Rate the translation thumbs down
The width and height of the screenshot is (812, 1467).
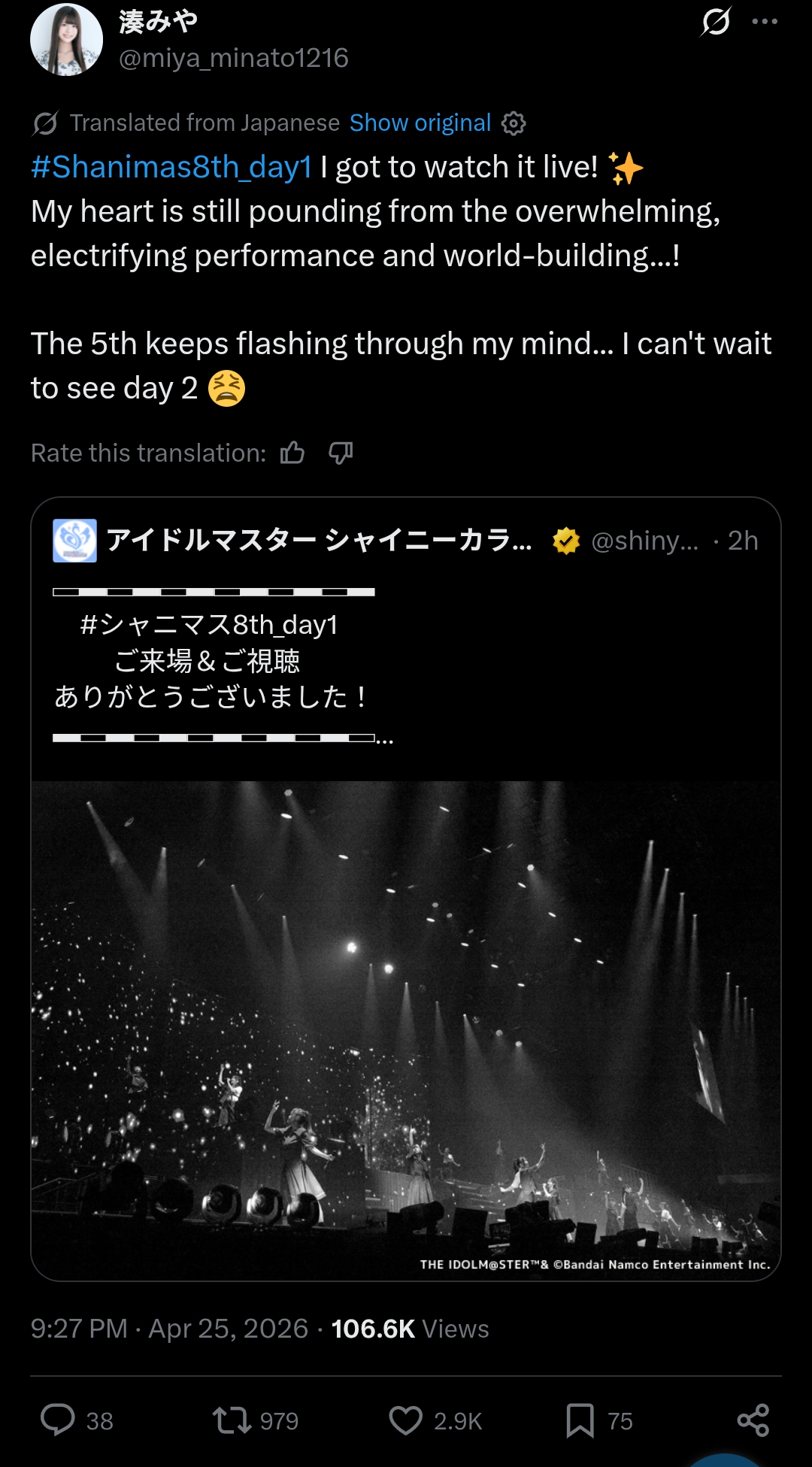[x=341, y=453]
